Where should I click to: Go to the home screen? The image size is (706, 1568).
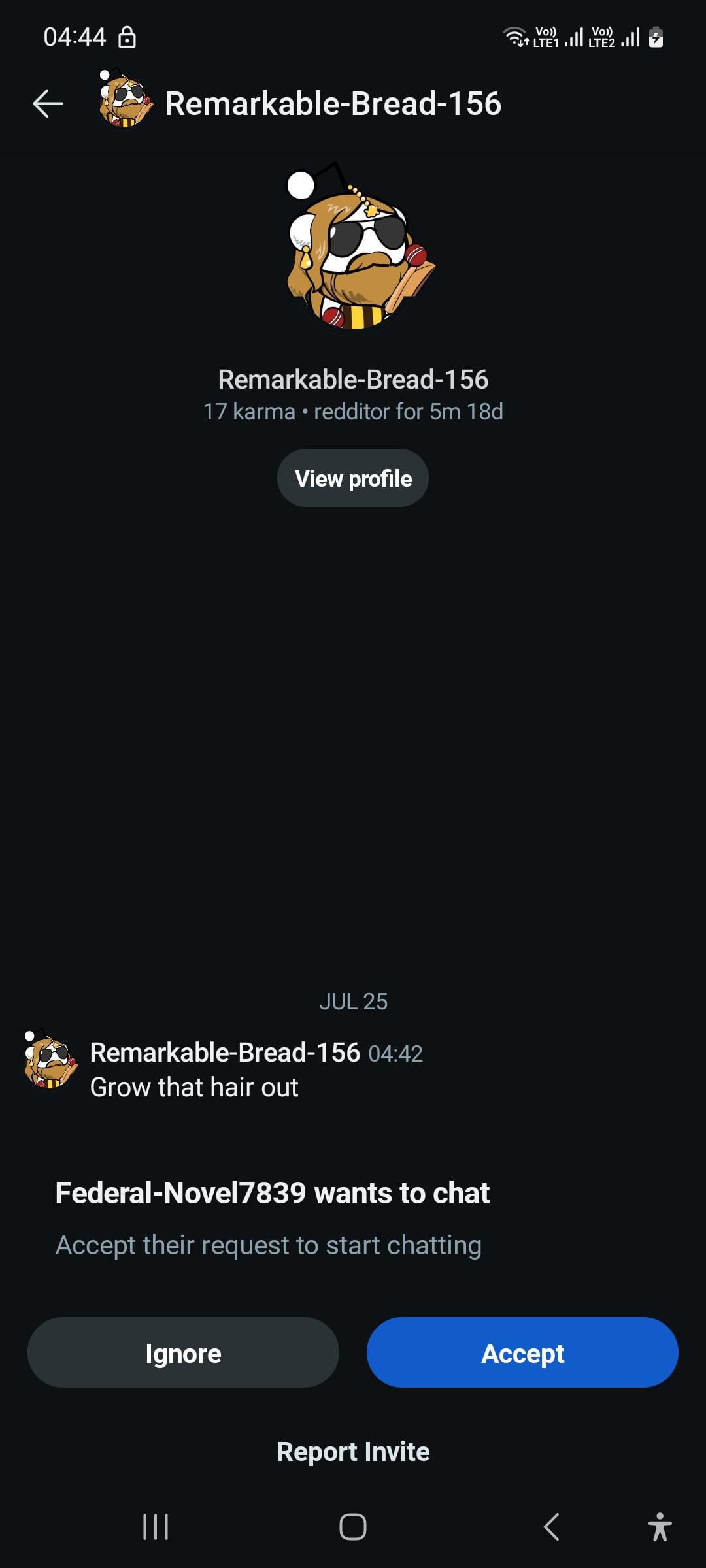tap(353, 1527)
